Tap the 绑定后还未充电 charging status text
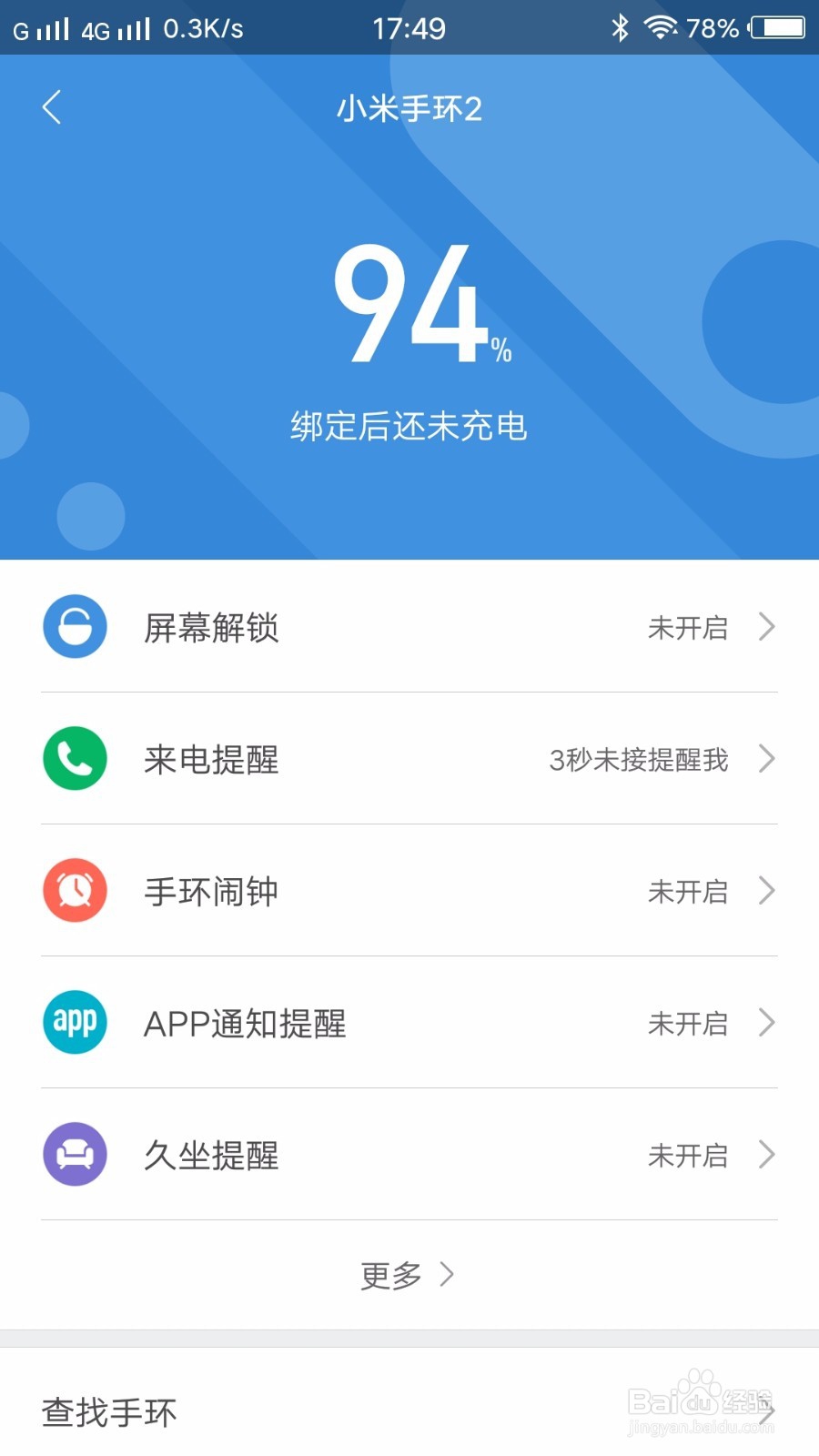This screenshot has width=819, height=1456. click(409, 424)
